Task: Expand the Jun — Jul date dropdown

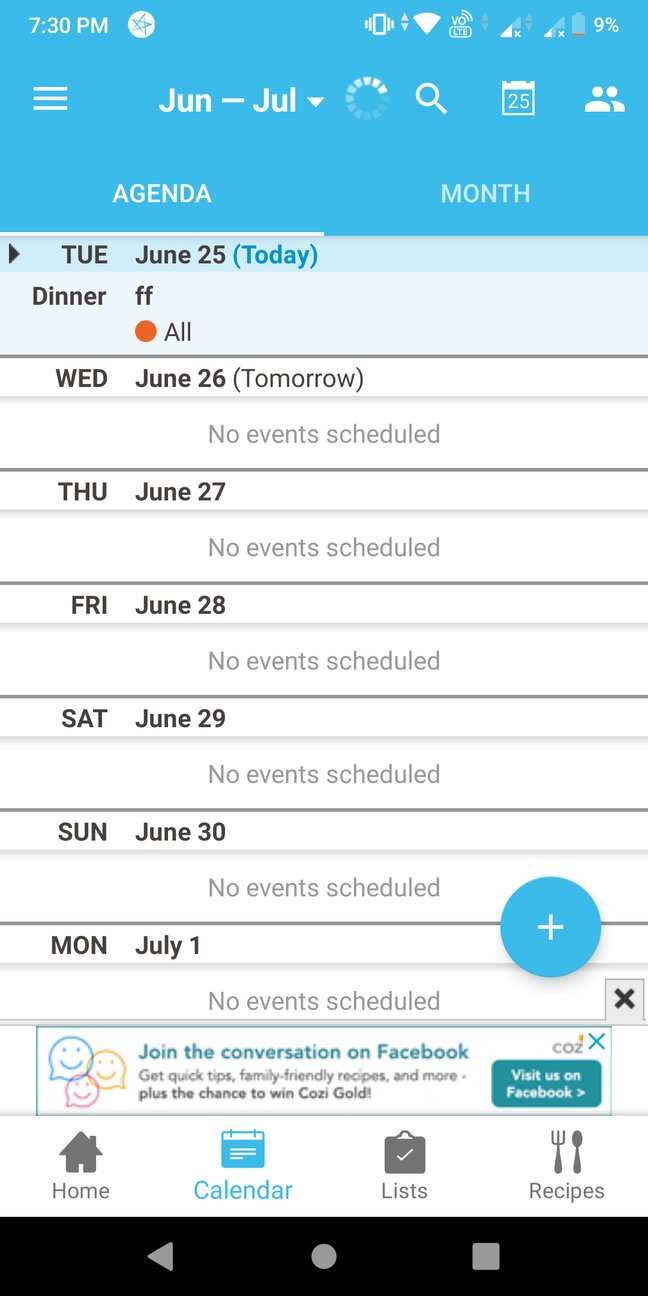Action: [x=241, y=101]
